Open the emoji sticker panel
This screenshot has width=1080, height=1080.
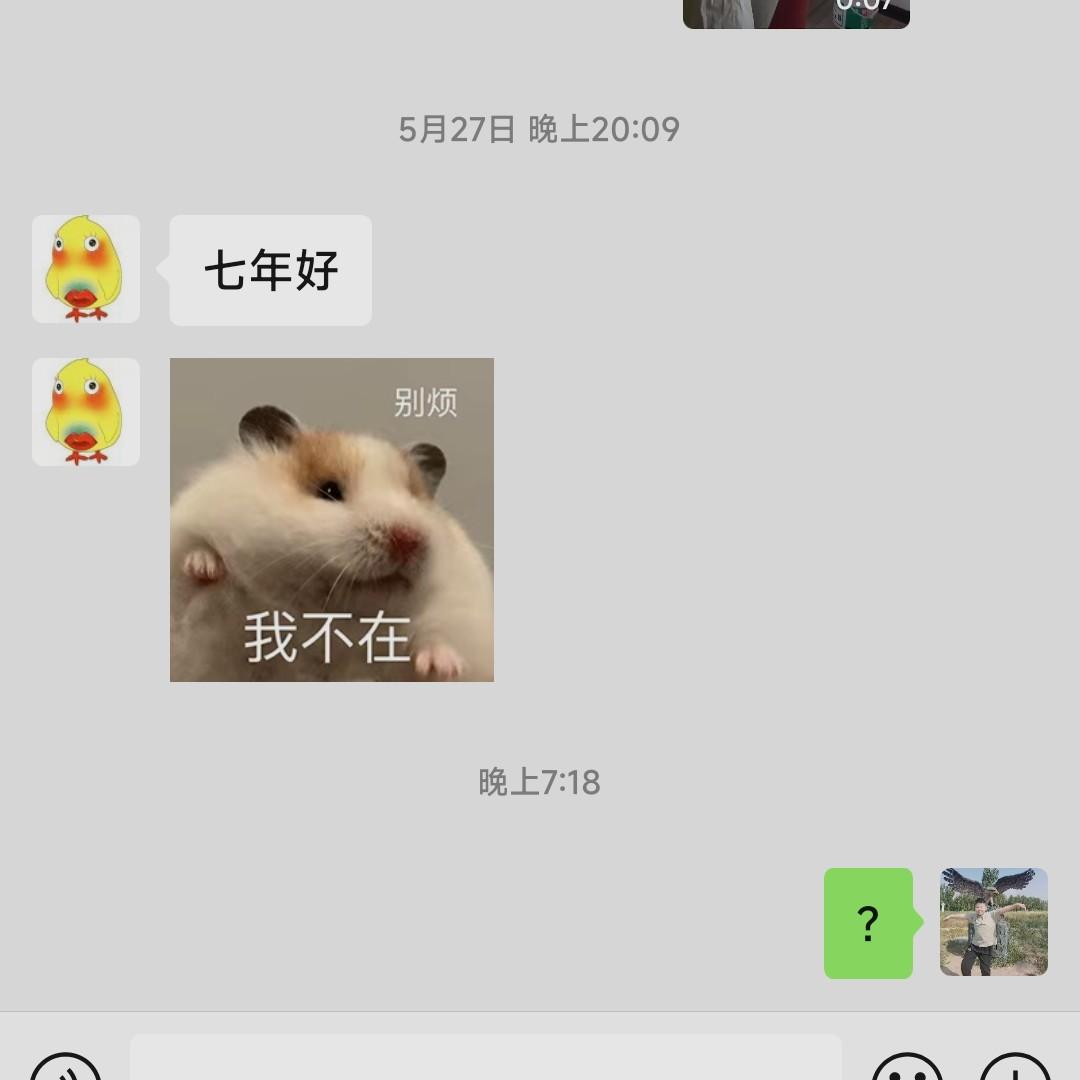pyautogui.click(x=907, y=1068)
